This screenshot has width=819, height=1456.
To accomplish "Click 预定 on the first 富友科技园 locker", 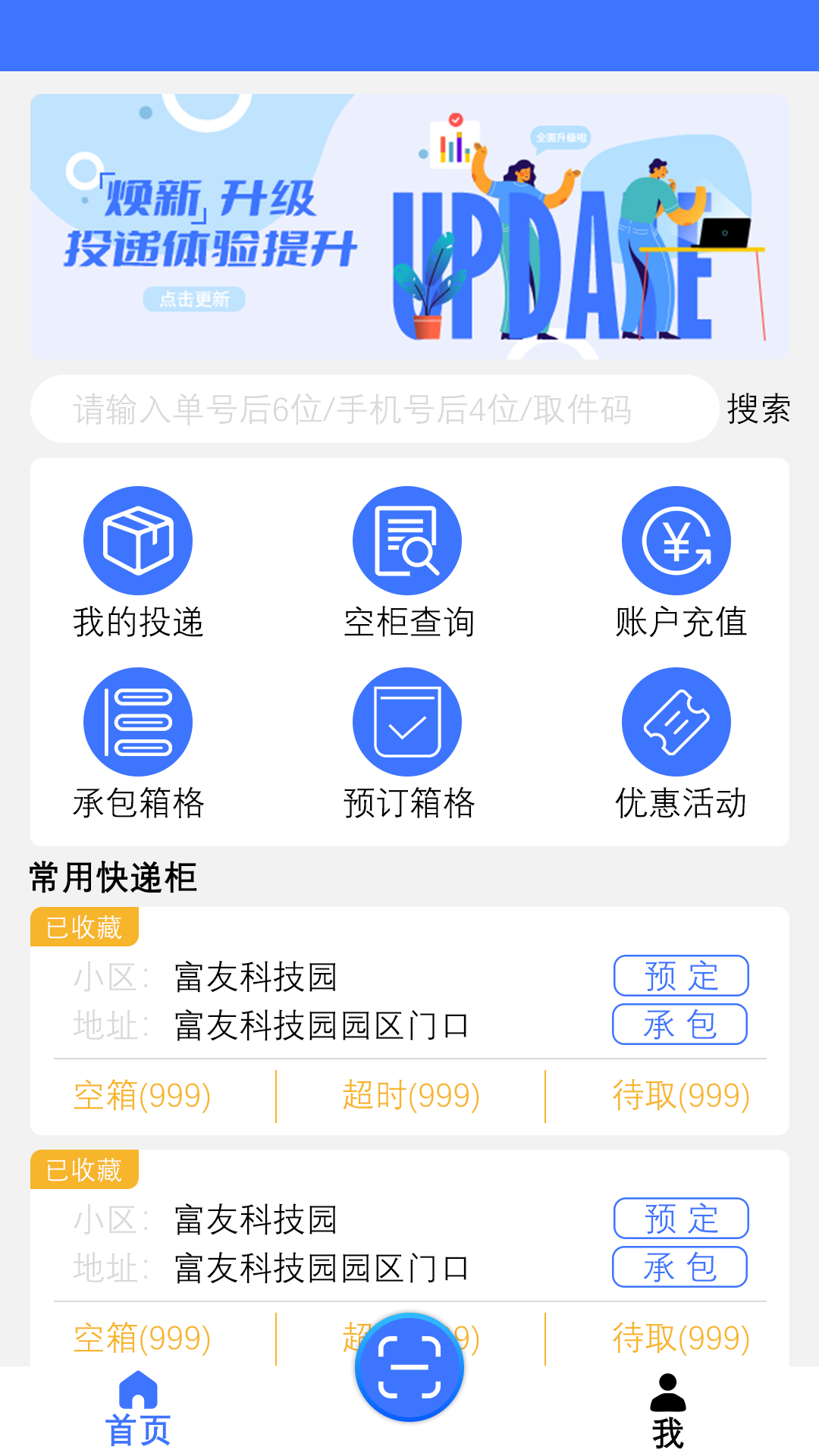I will 679,976.
